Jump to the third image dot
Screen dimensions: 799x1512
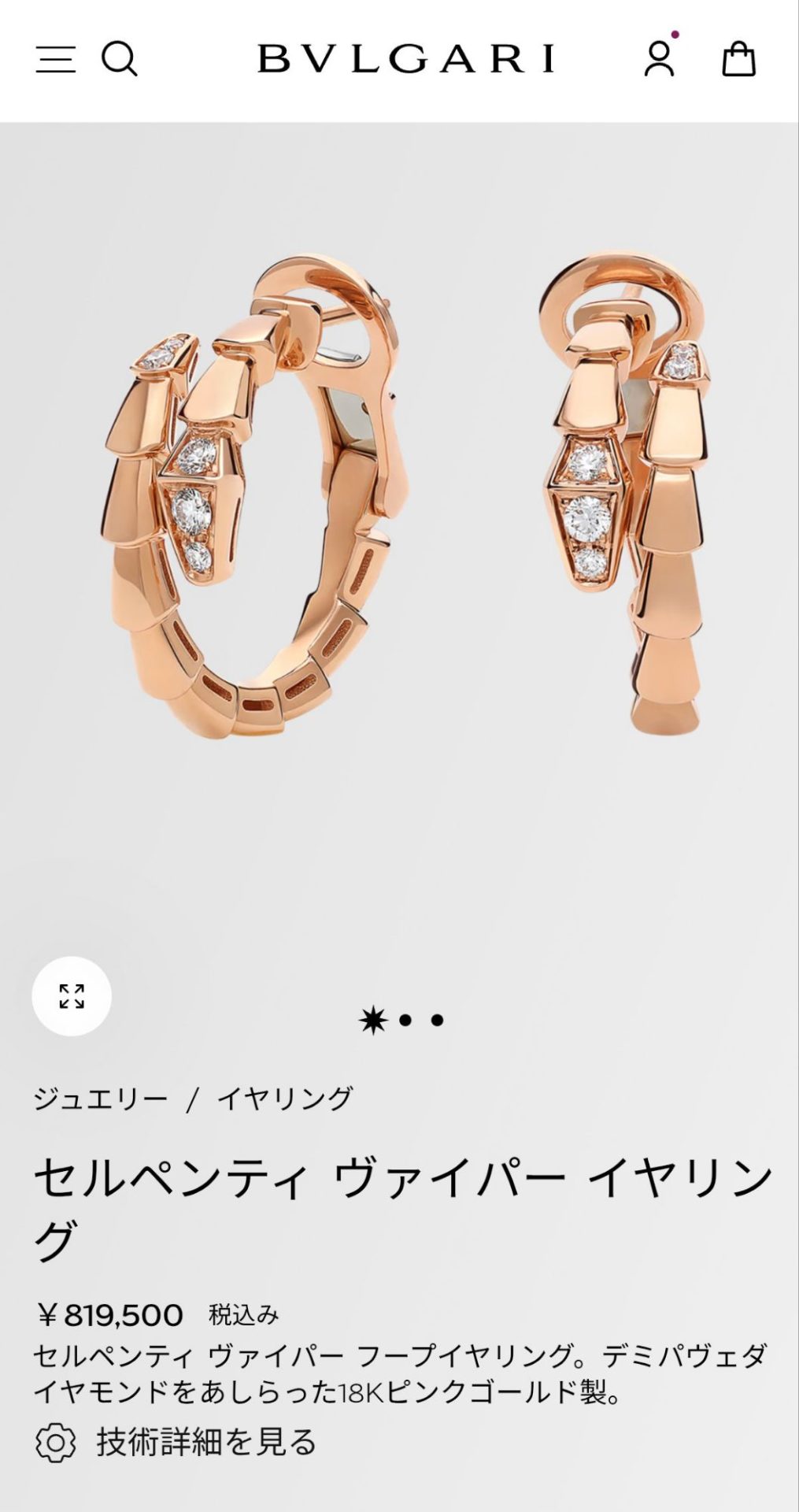[438, 1021]
